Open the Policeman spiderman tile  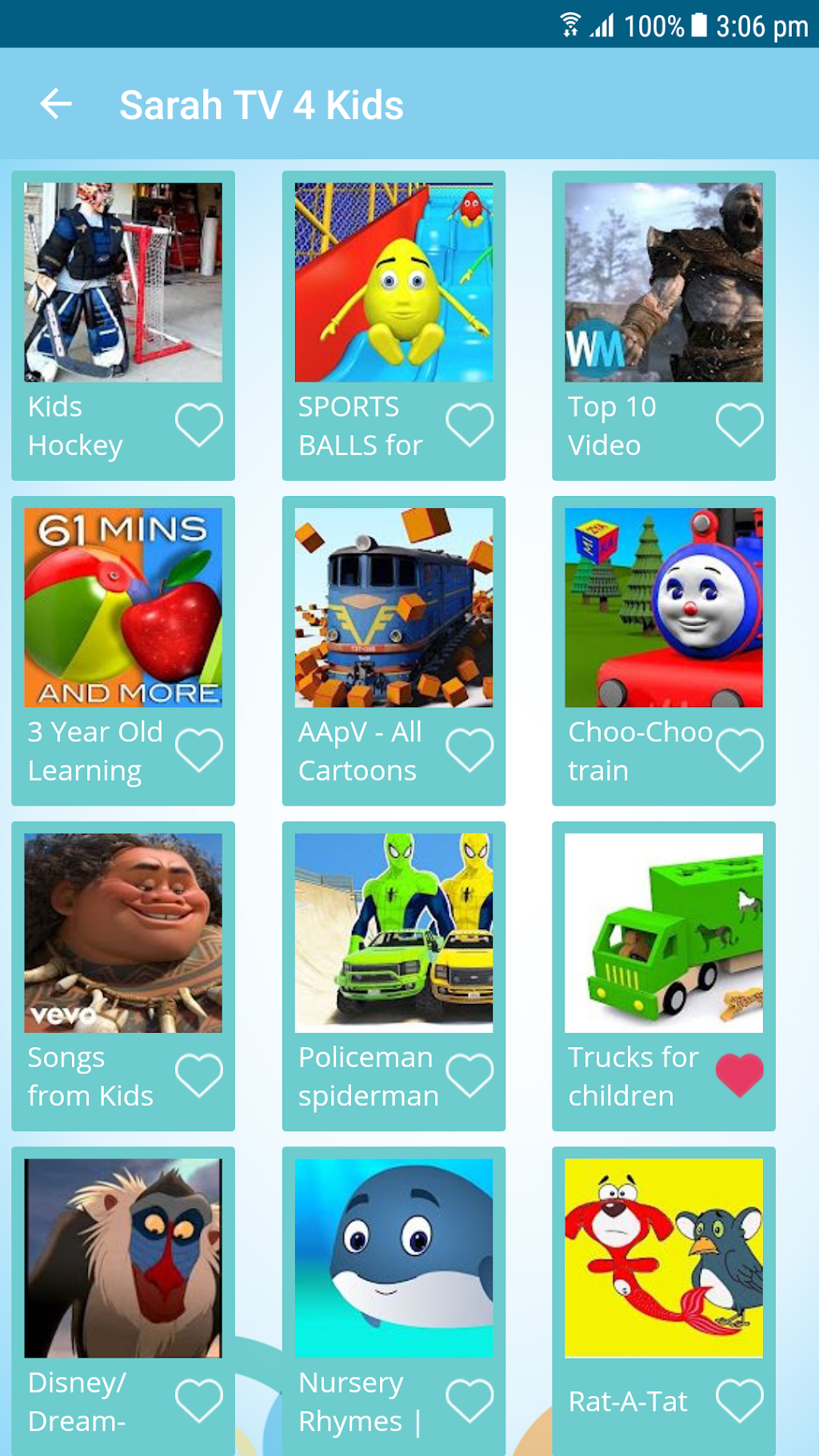pyautogui.click(x=394, y=933)
